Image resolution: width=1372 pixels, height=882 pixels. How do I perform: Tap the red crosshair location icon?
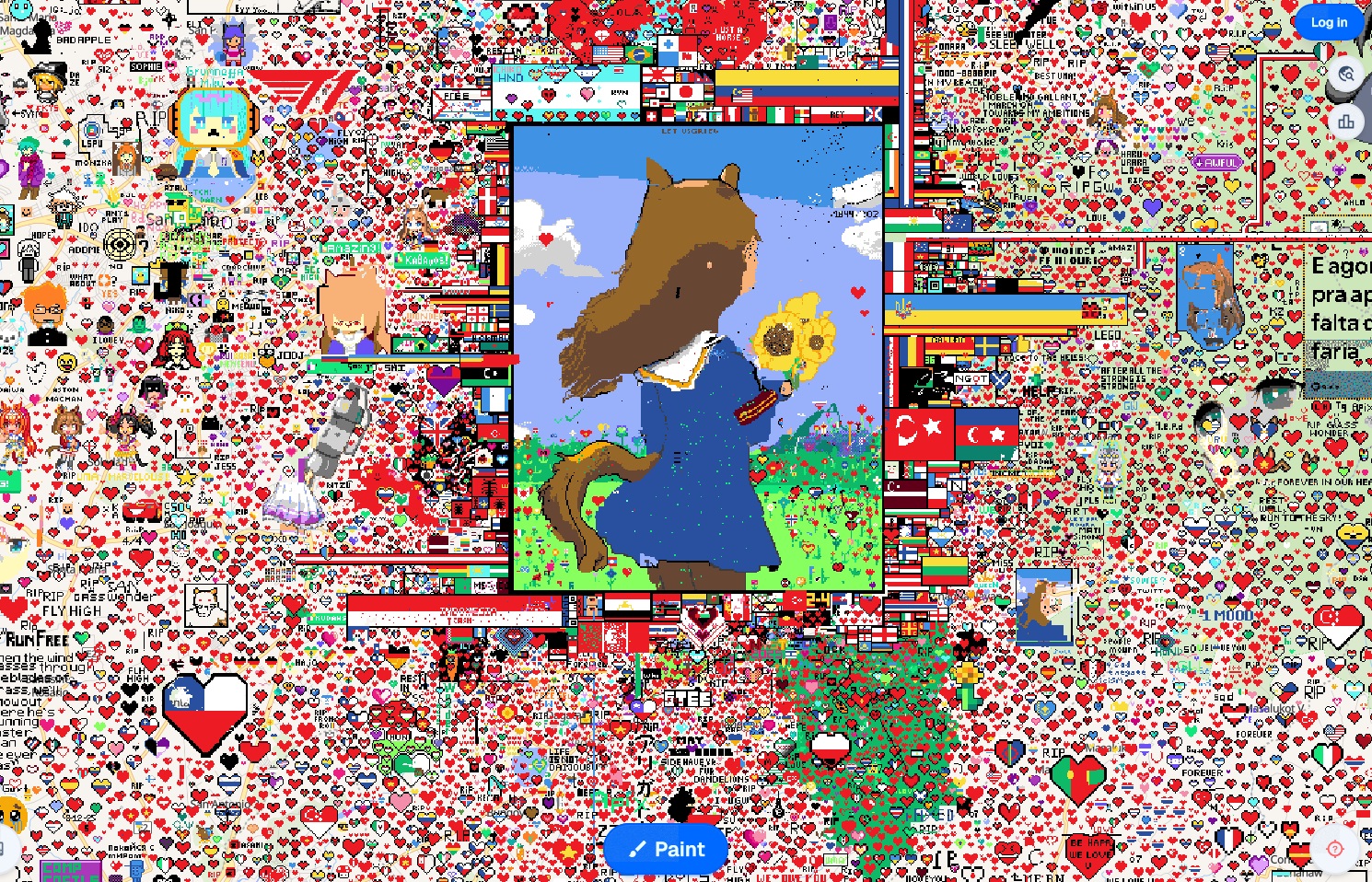tap(1334, 848)
